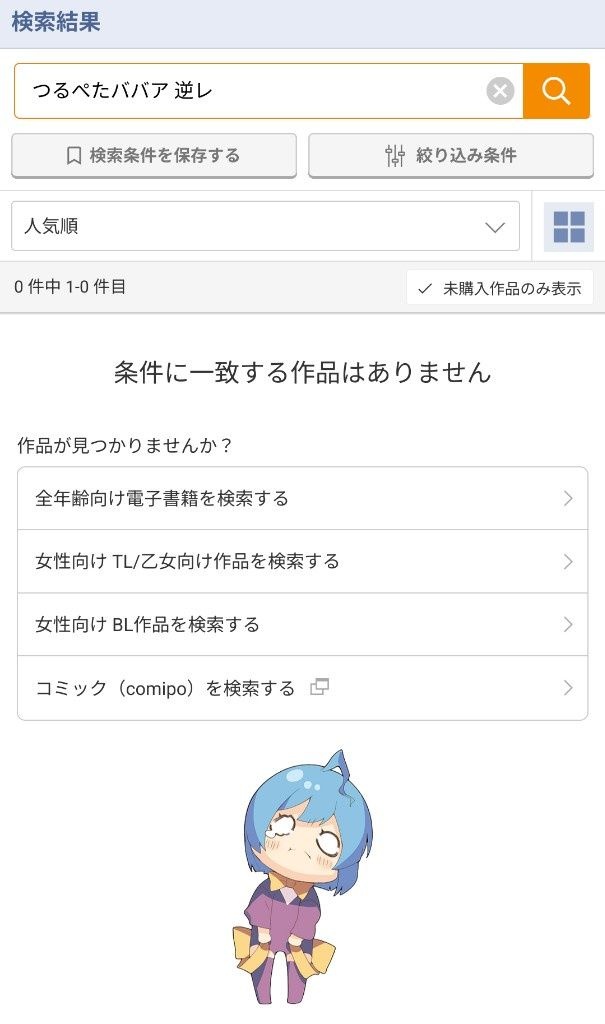This screenshot has width=605, height=1024.
Task: Expand the 人気順 sort dropdown
Action: [265, 226]
